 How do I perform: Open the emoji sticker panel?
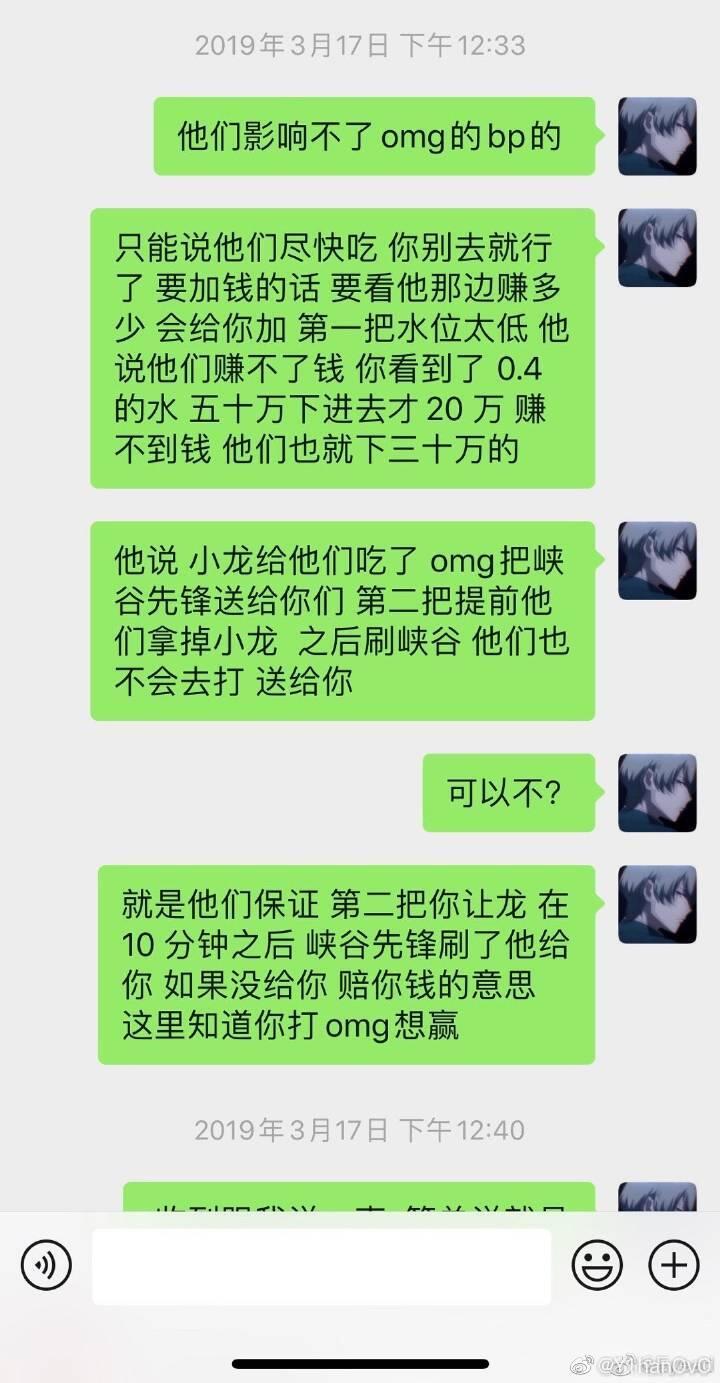point(597,1265)
